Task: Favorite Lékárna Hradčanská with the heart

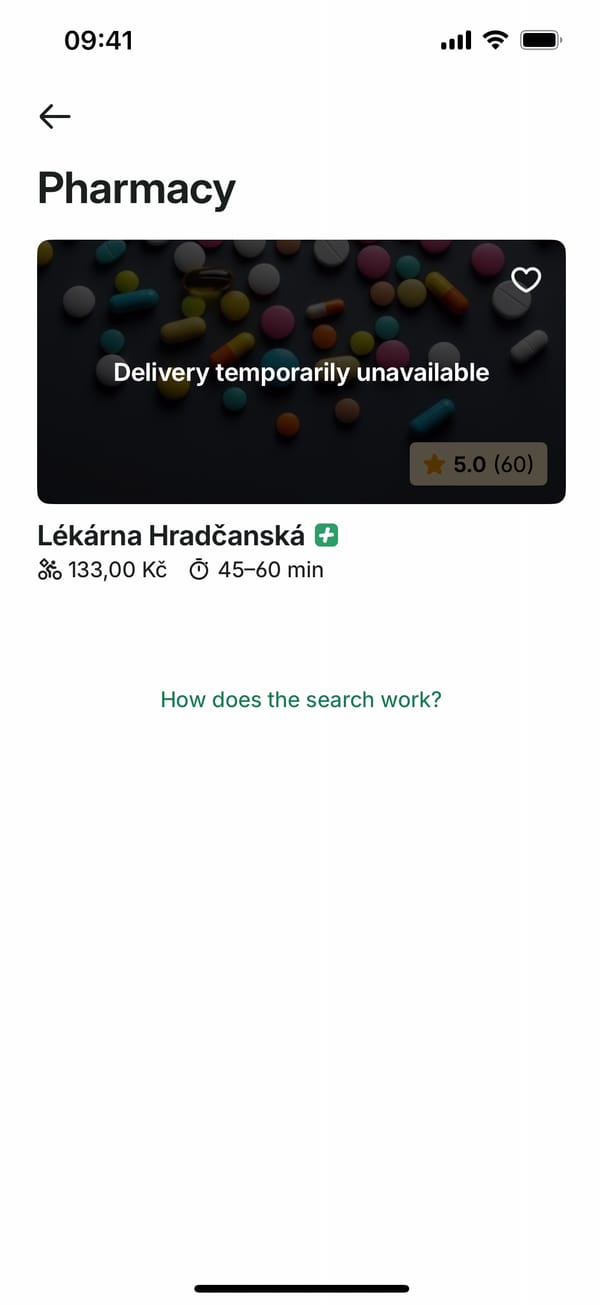Action: coord(525,280)
